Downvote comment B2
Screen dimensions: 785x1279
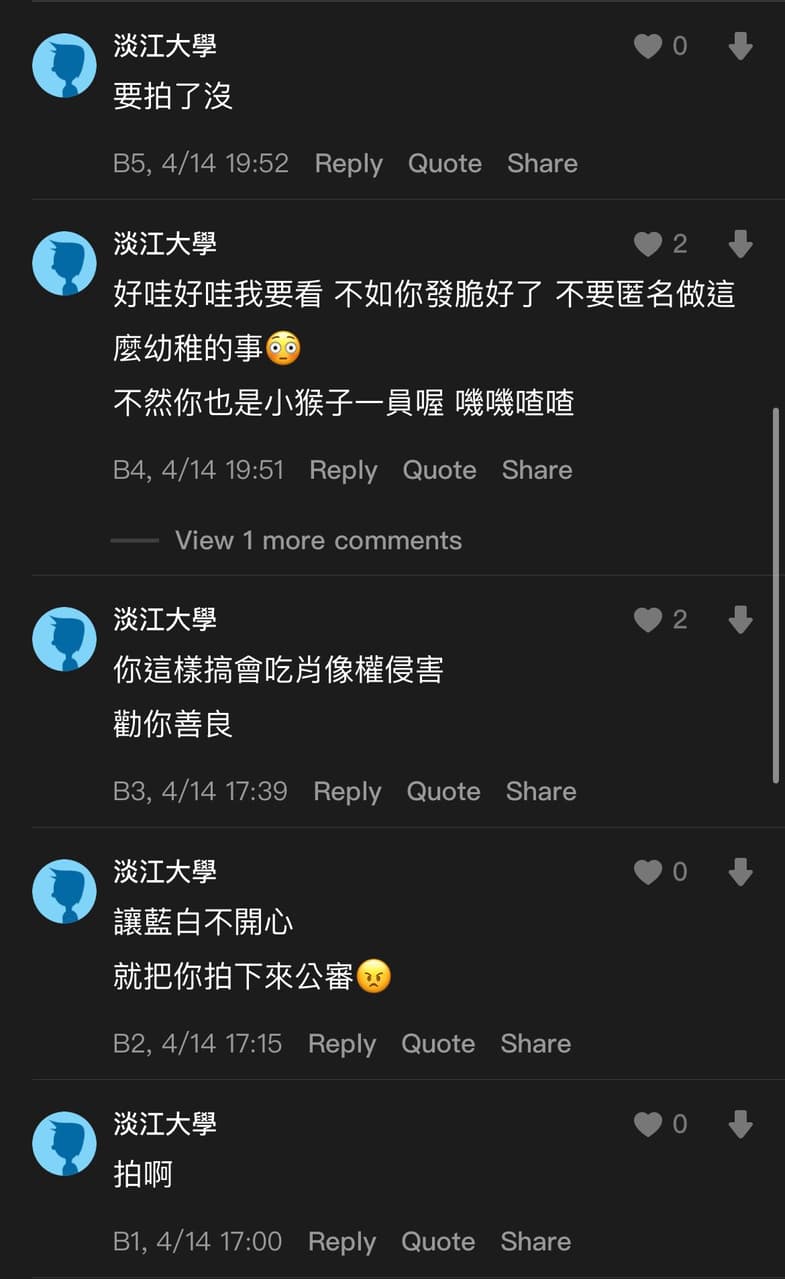tap(740, 872)
